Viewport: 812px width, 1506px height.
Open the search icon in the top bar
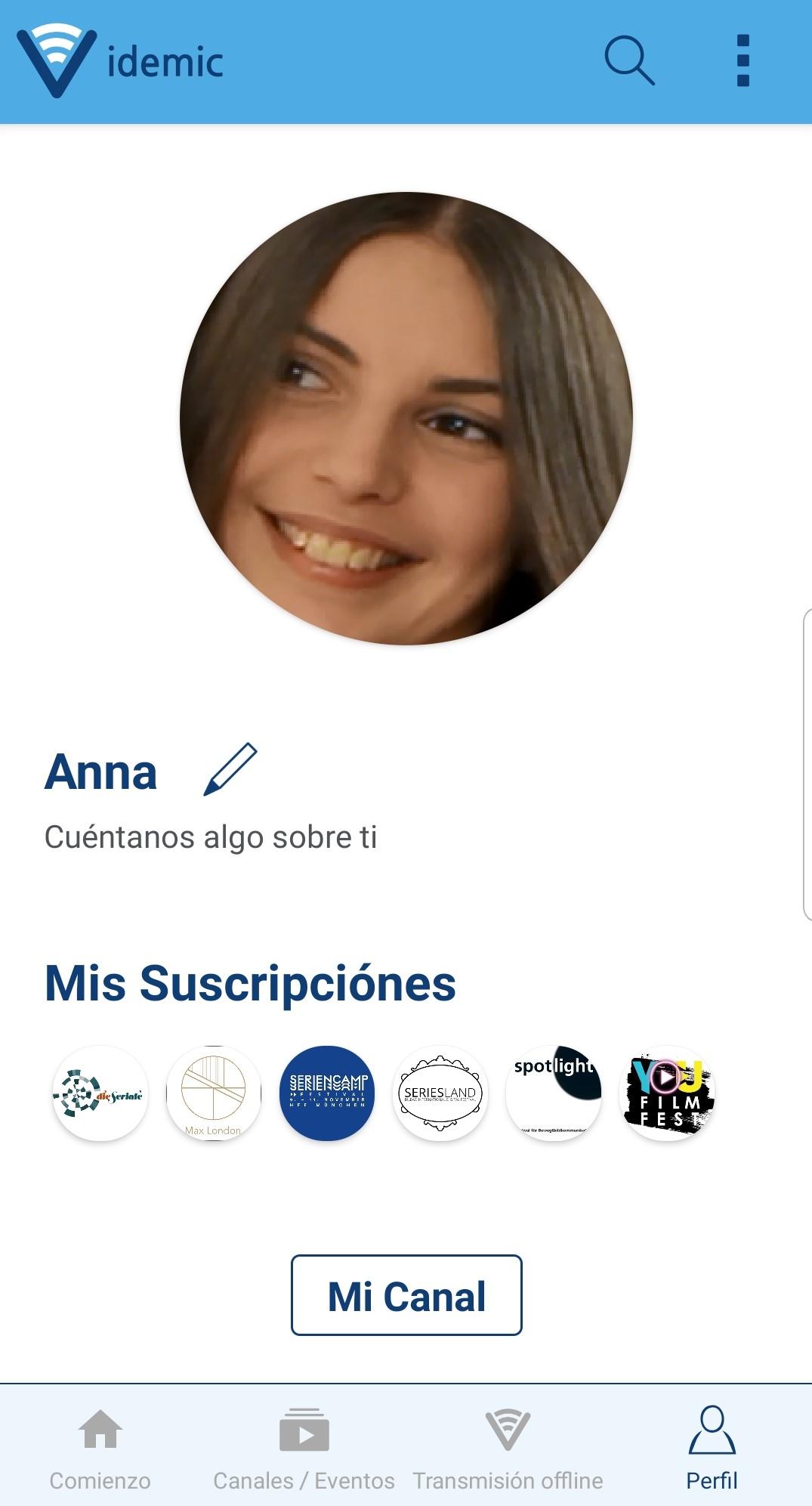(x=628, y=60)
